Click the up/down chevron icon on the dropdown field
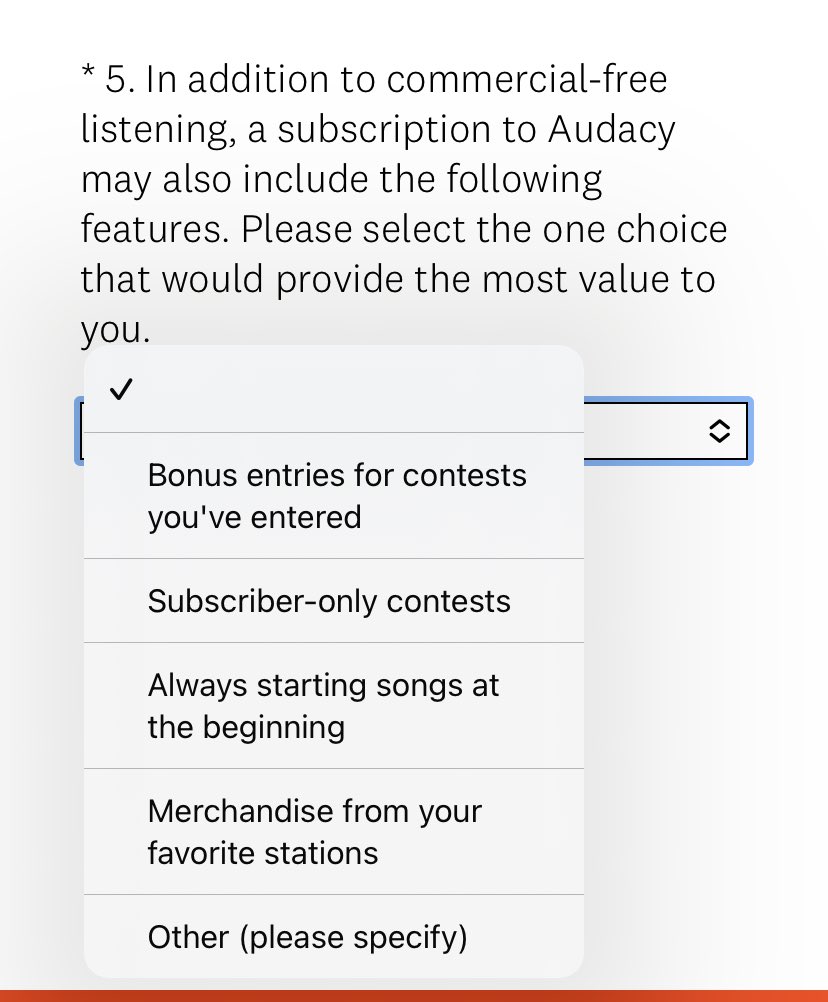The height and width of the screenshot is (1002, 828). click(x=719, y=431)
